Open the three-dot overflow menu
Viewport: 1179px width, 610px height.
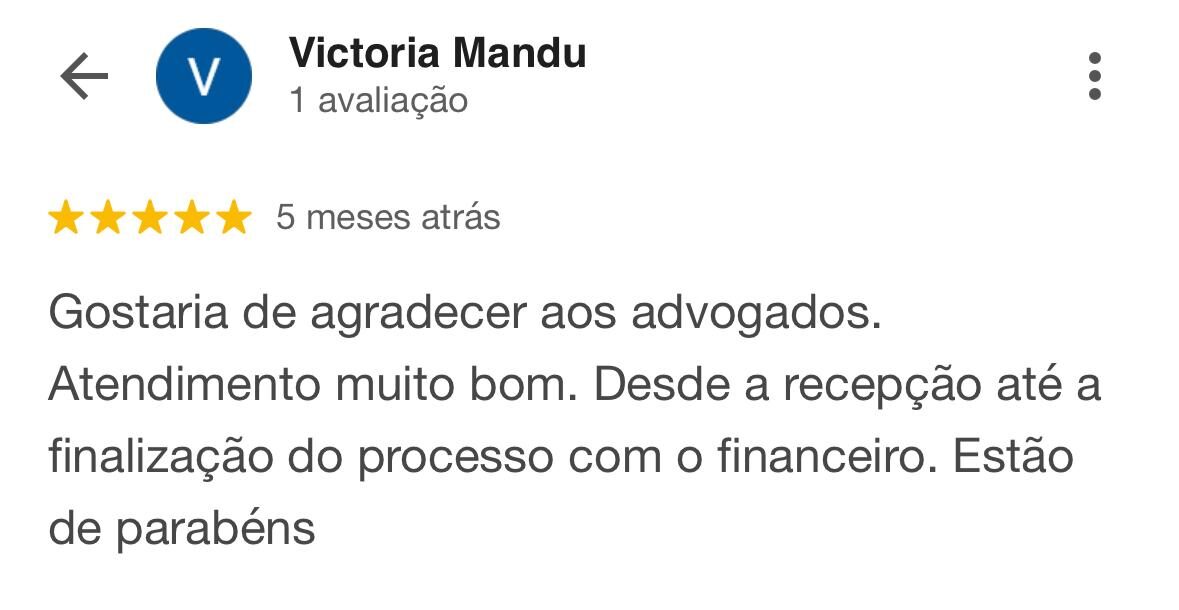tap(1095, 76)
